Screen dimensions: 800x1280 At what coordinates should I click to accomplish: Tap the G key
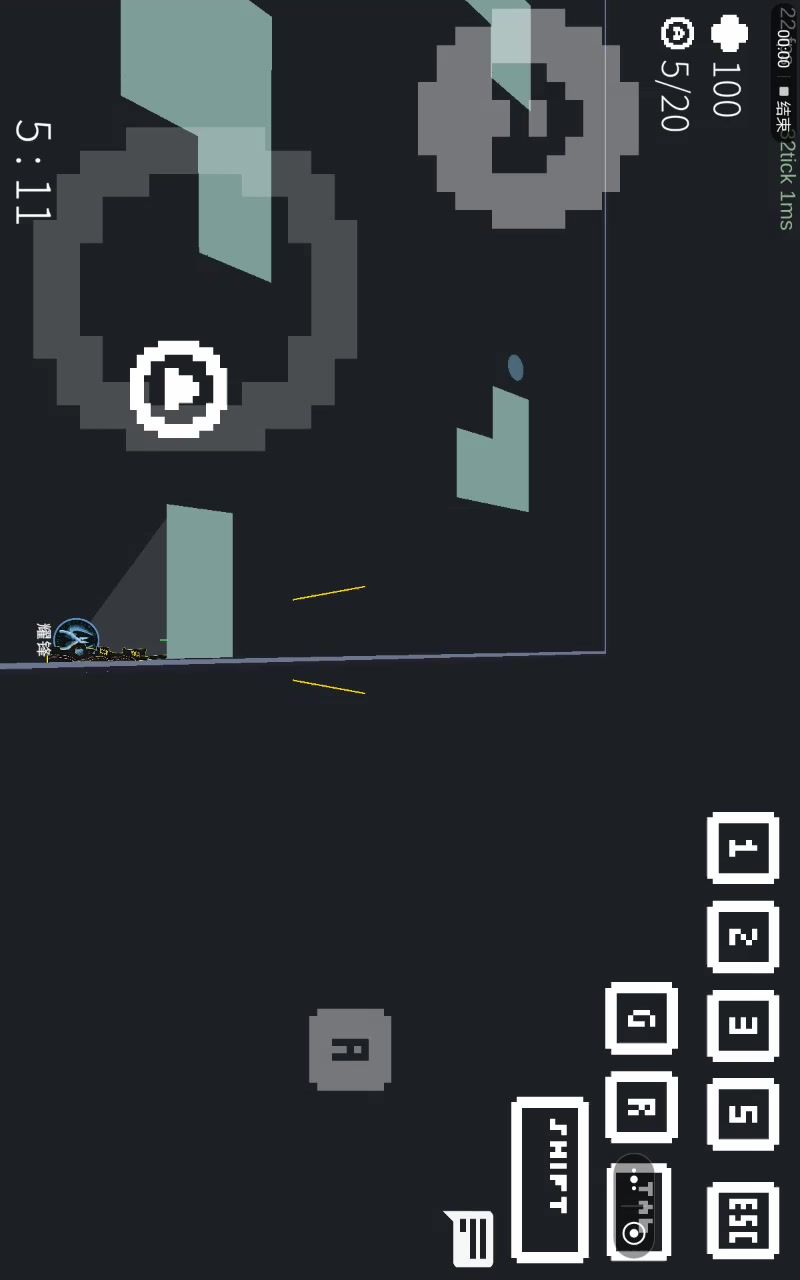click(641, 1019)
